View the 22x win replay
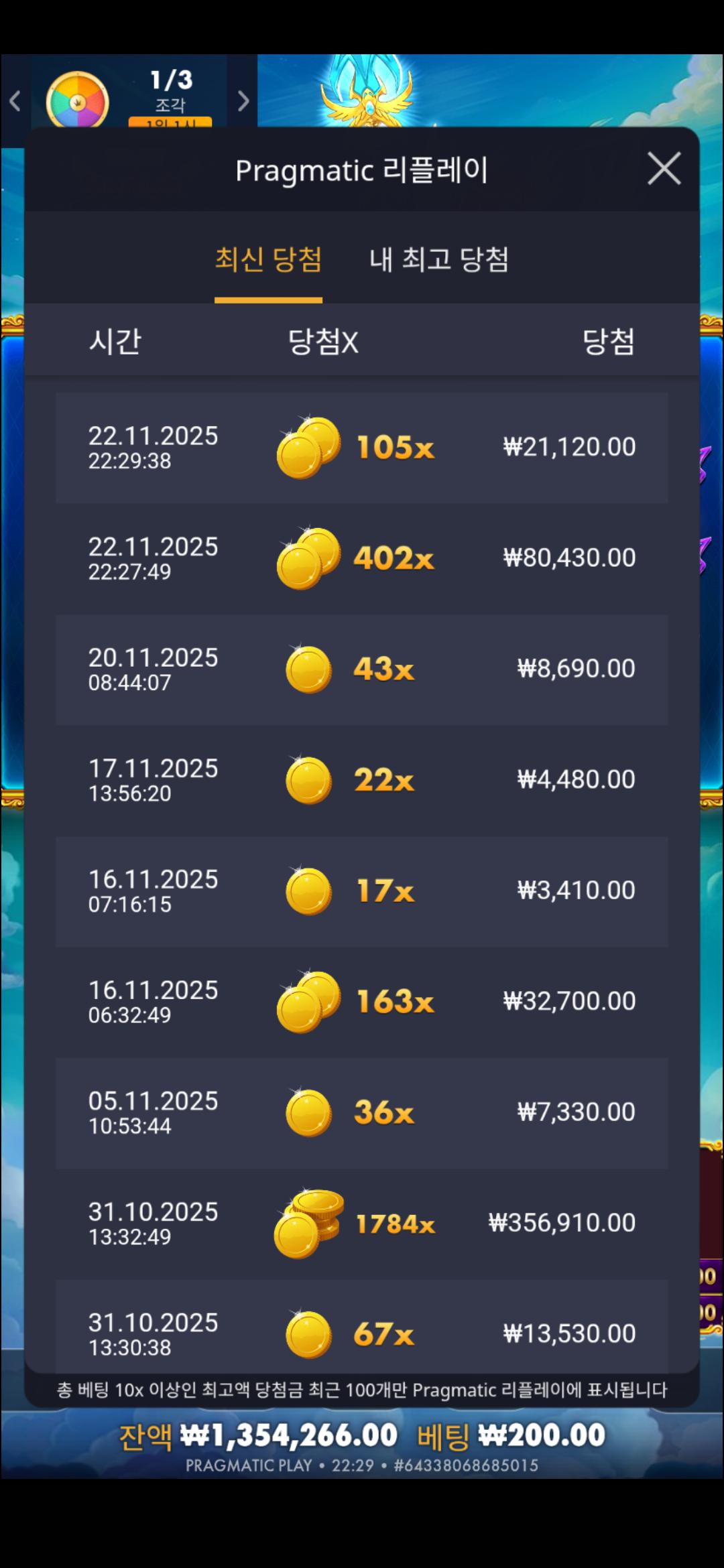Image resolution: width=724 pixels, height=1568 pixels. tap(362, 780)
